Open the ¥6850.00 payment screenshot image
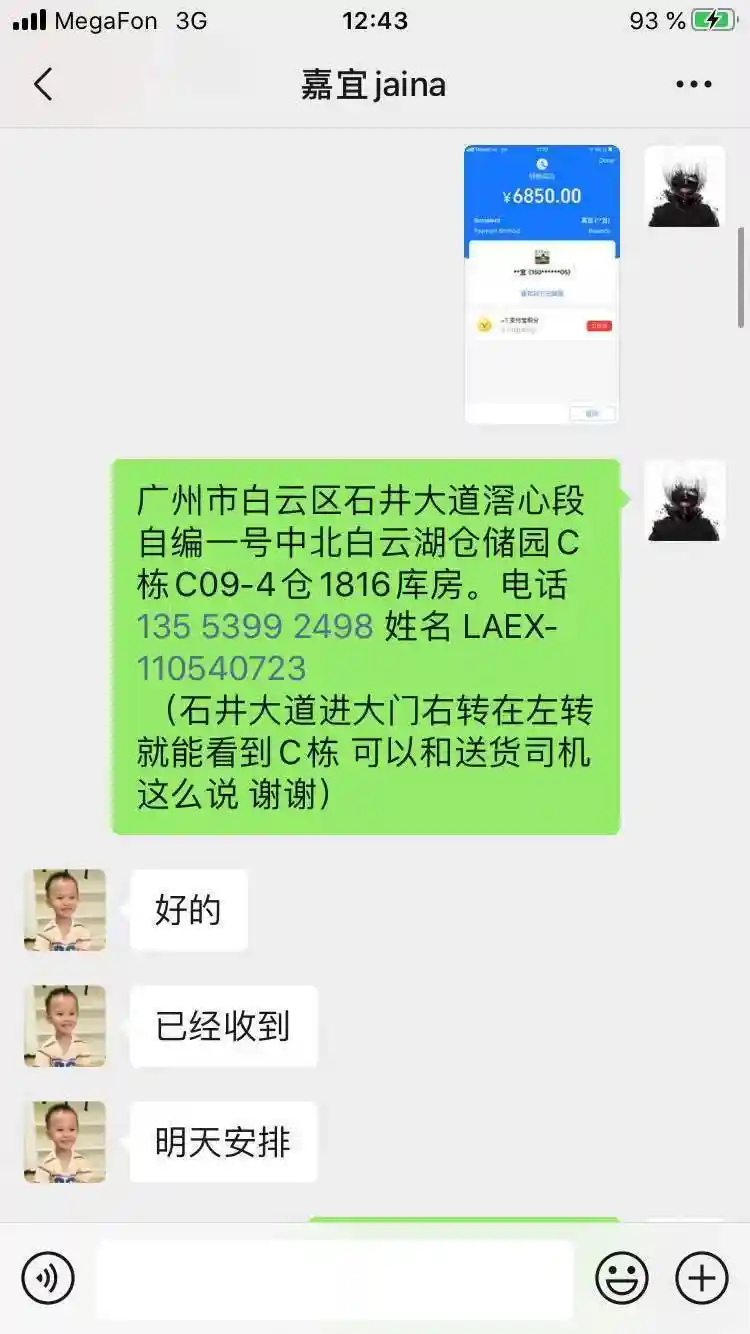Image resolution: width=750 pixels, height=1334 pixels. pos(542,284)
